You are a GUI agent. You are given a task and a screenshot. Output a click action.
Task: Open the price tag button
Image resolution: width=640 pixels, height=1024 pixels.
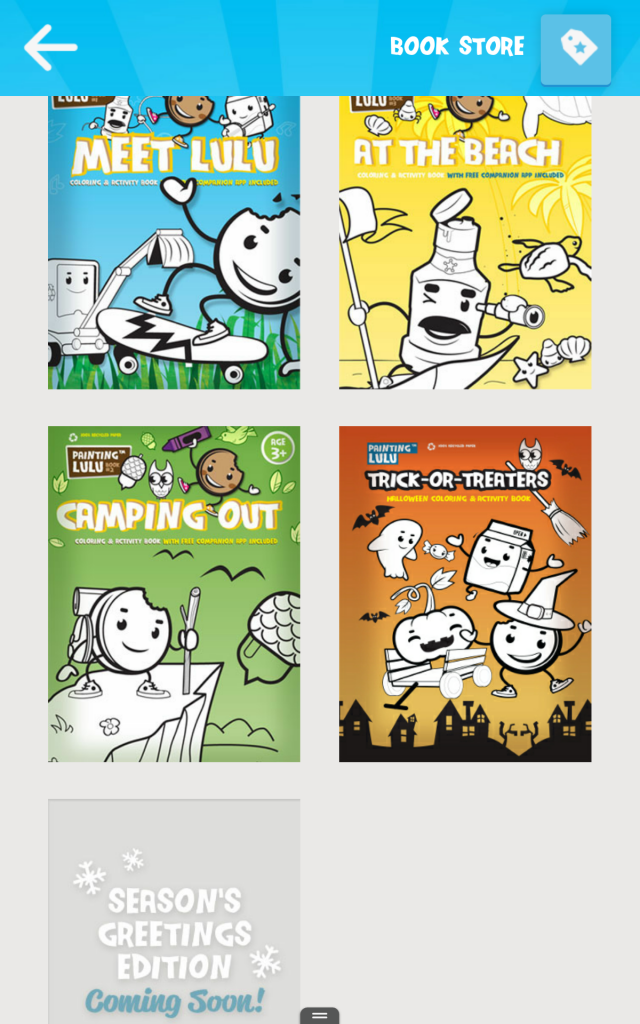[576, 50]
